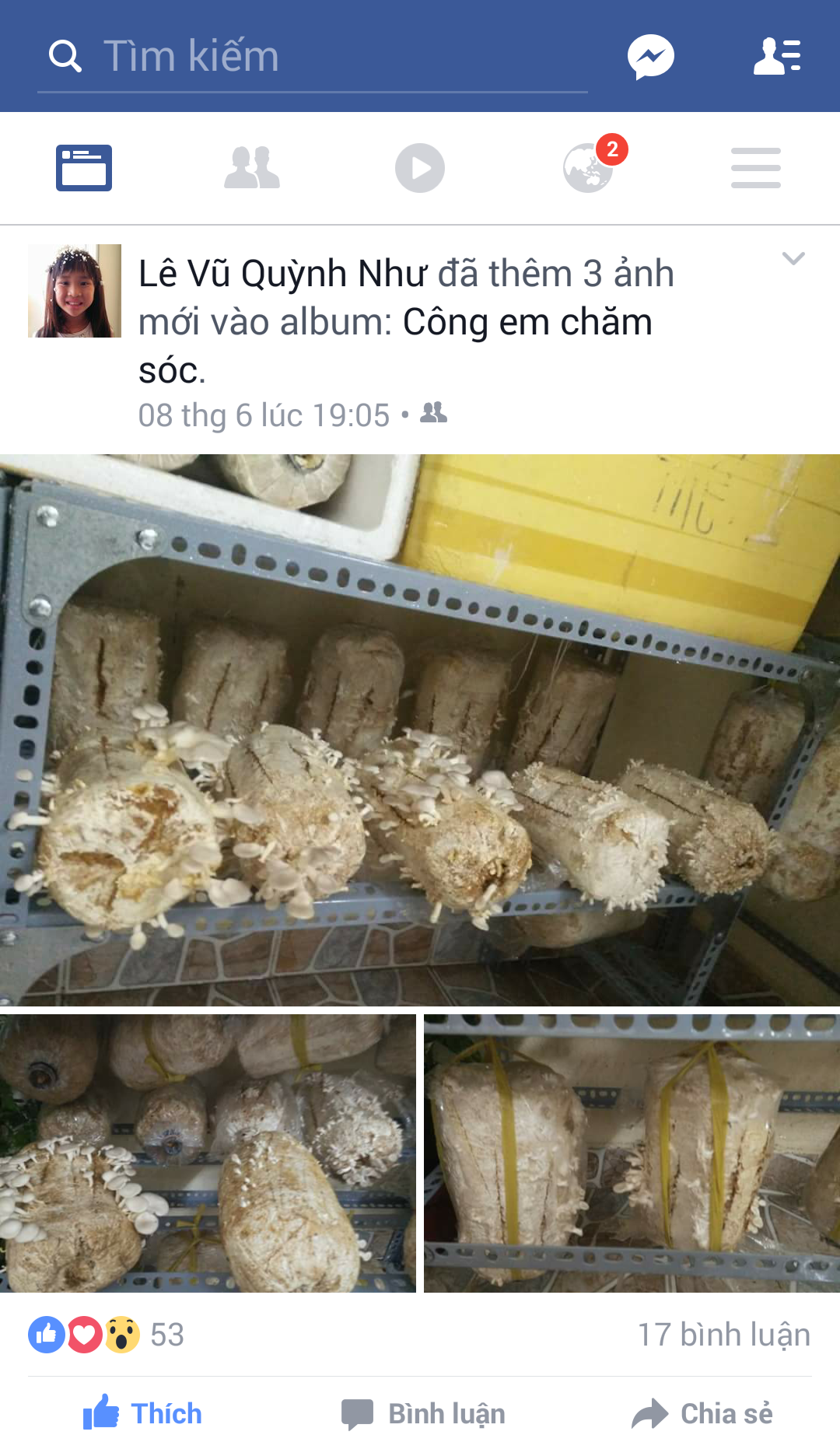Switch to the friend requests tab
This screenshot has width=840, height=1435.
(252, 168)
